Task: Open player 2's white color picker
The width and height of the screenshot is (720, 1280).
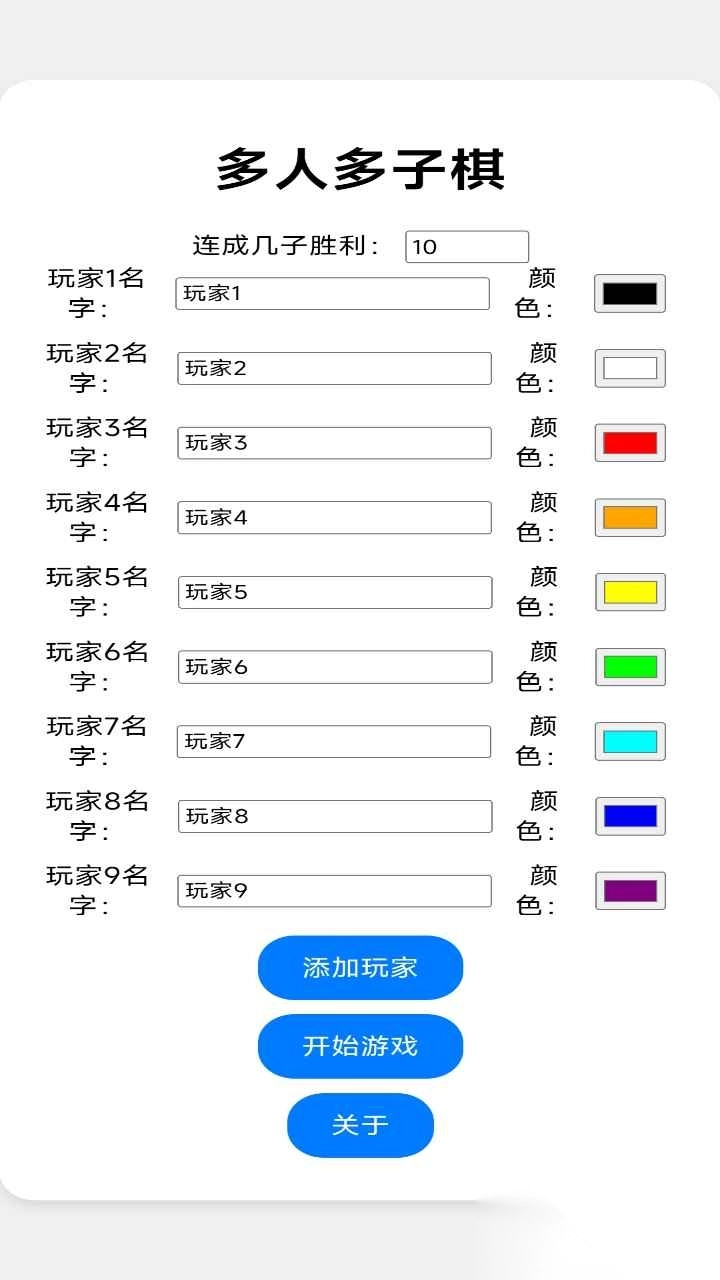Action: 629,367
